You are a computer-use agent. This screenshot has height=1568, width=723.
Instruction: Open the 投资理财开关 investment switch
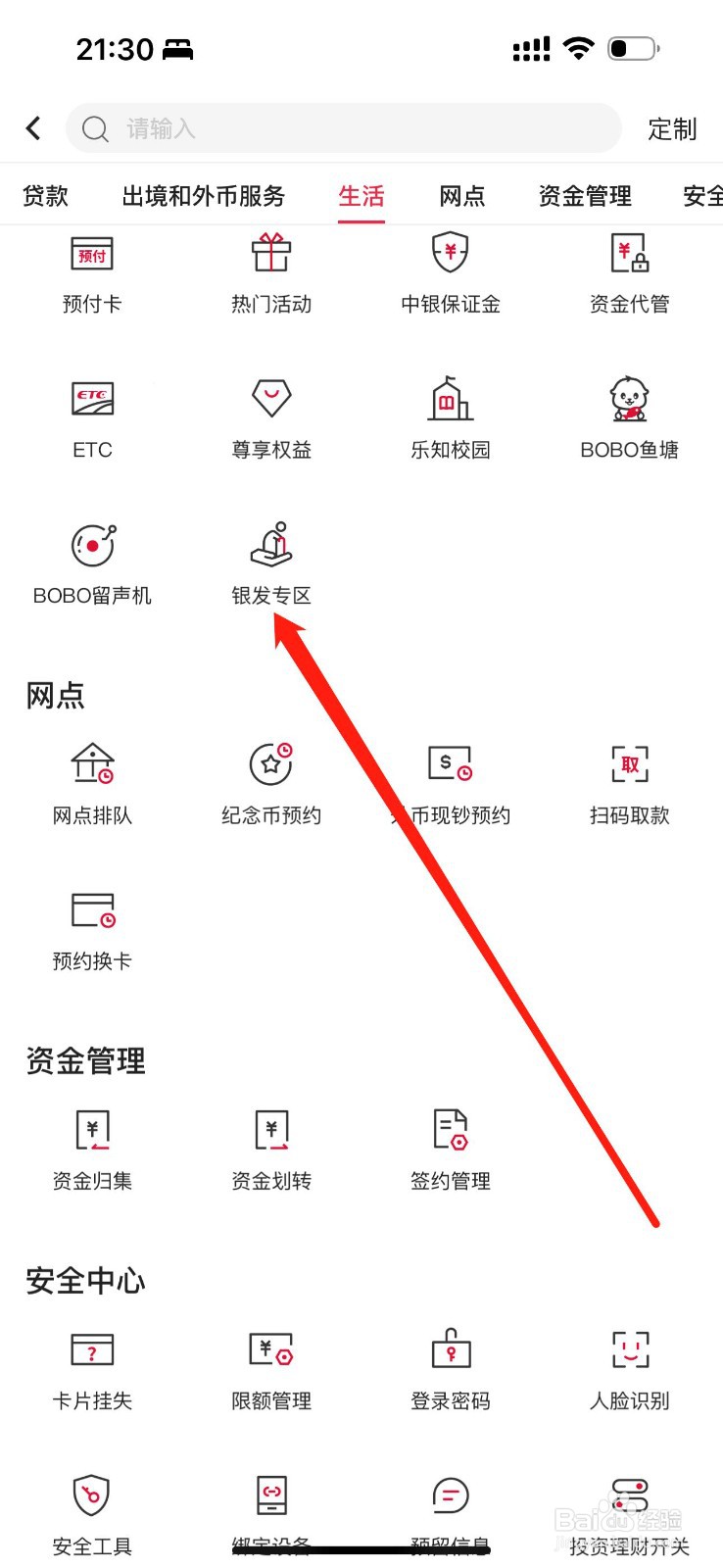click(x=628, y=1509)
